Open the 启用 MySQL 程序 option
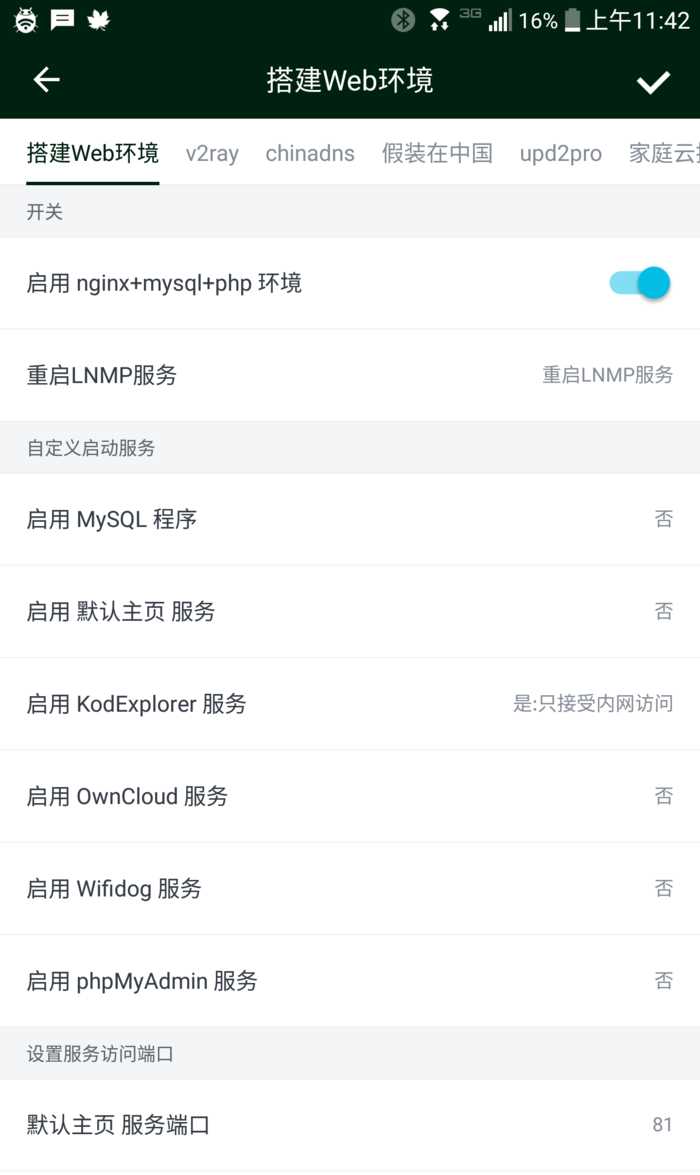Image resolution: width=700 pixels, height=1175 pixels. click(350, 519)
